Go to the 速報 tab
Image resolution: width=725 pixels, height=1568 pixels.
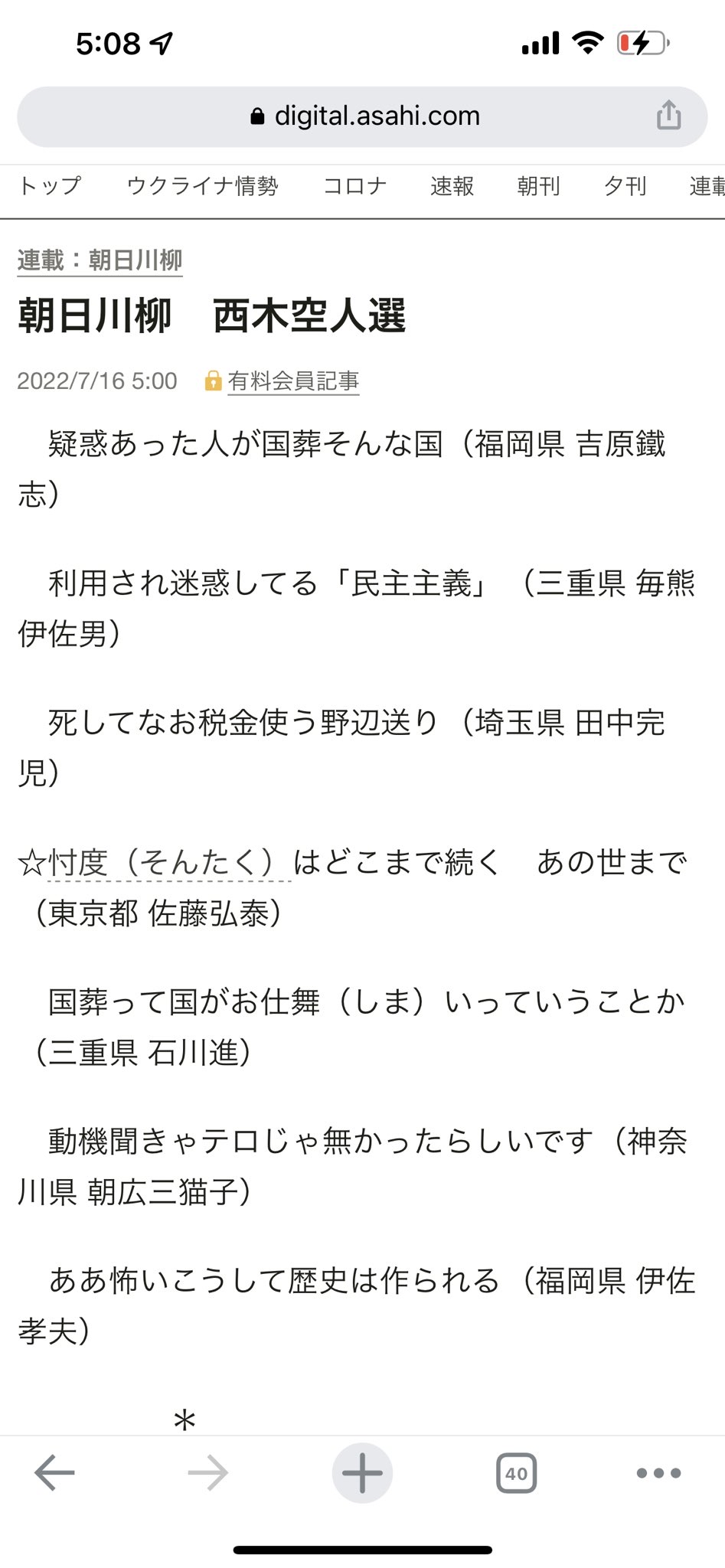452,186
